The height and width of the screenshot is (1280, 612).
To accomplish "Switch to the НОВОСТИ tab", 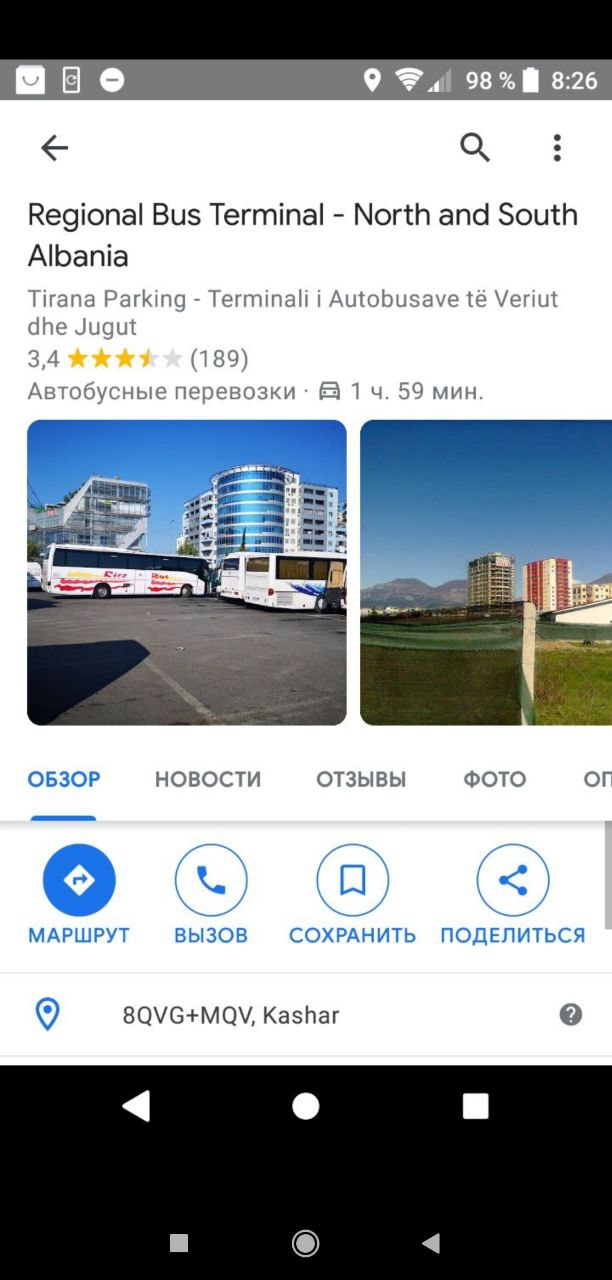I will pyautogui.click(x=208, y=779).
